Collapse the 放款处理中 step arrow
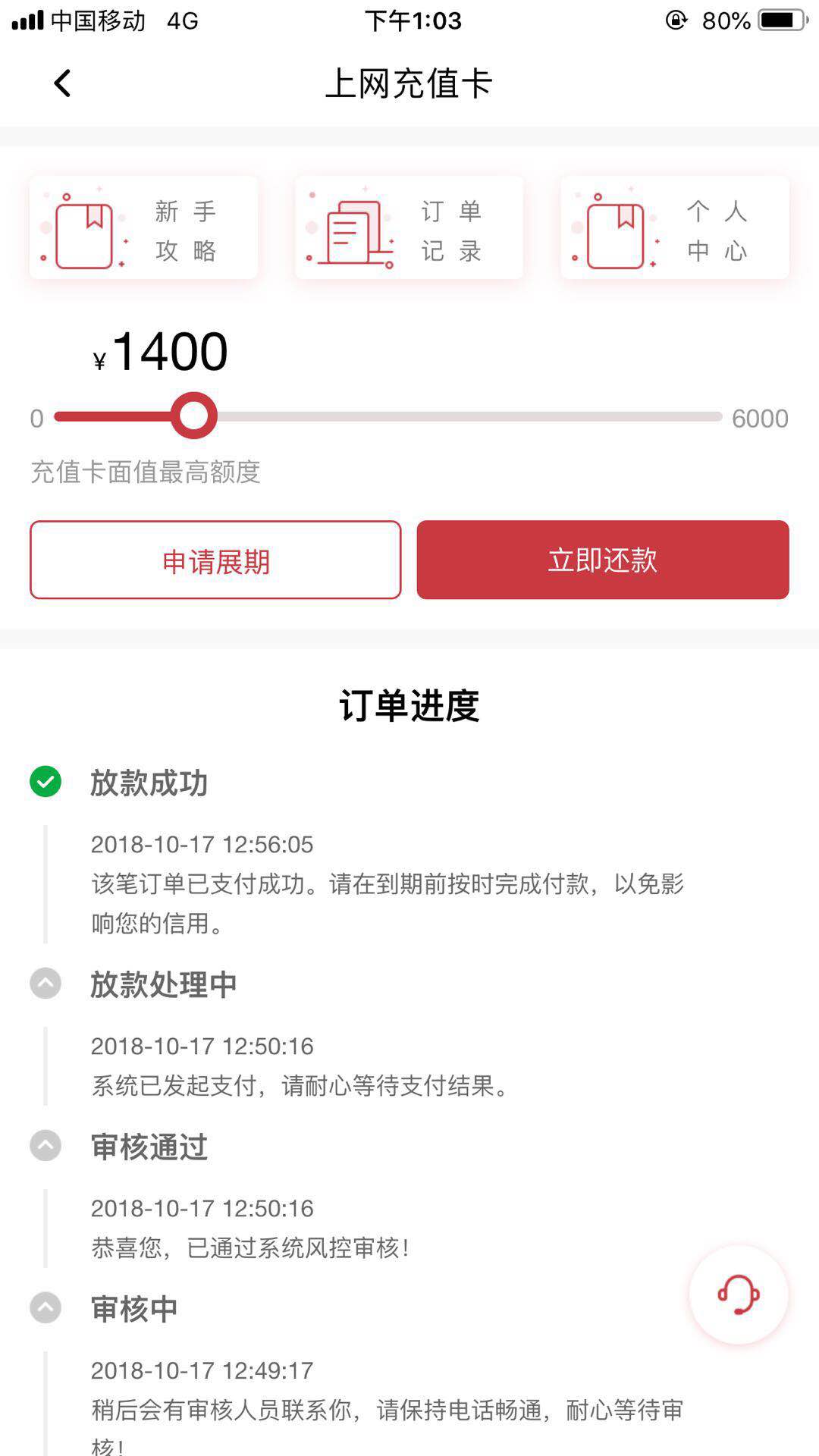 pyautogui.click(x=45, y=984)
